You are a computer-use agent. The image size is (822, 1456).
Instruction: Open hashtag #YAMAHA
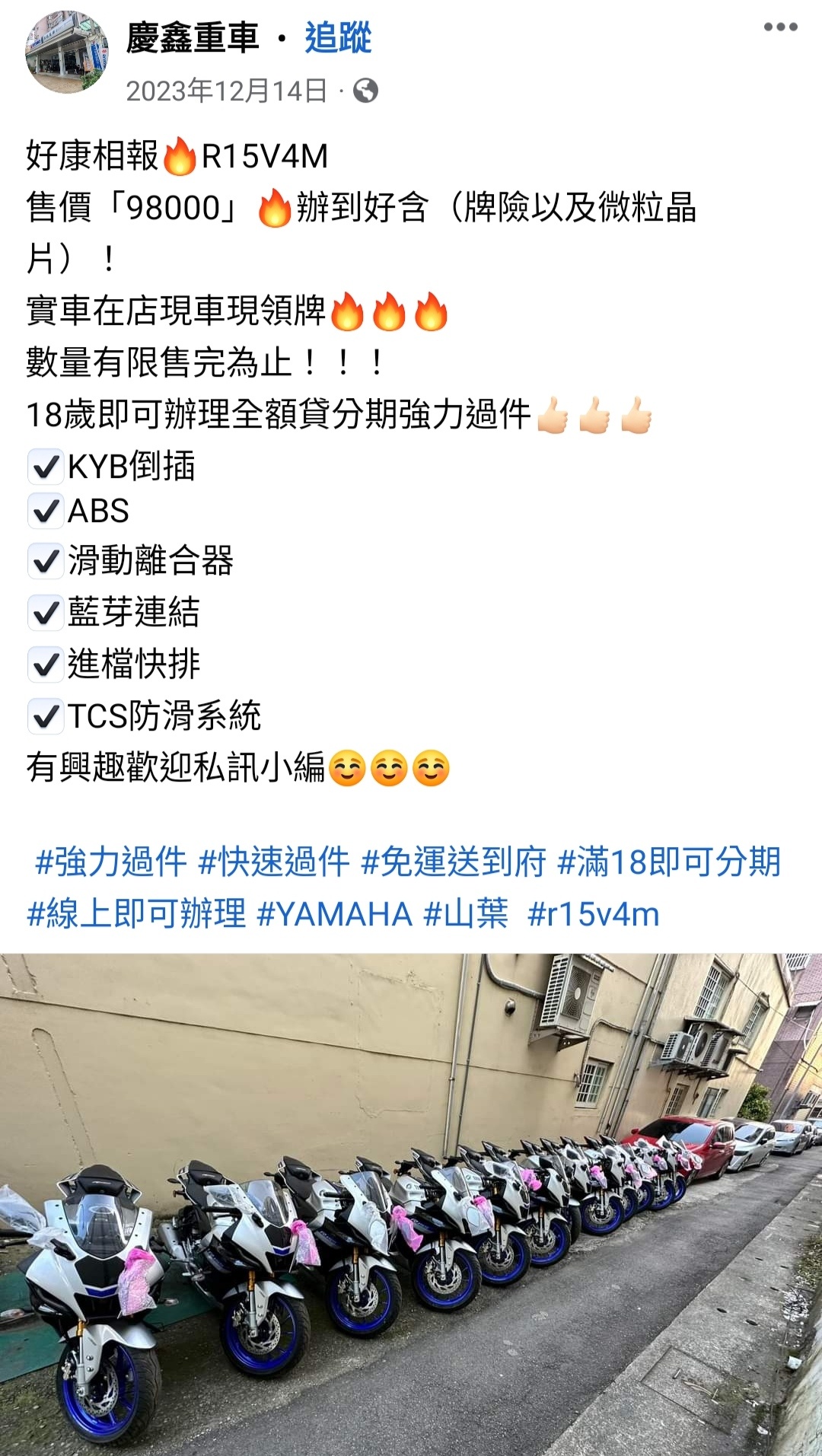click(335, 914)
